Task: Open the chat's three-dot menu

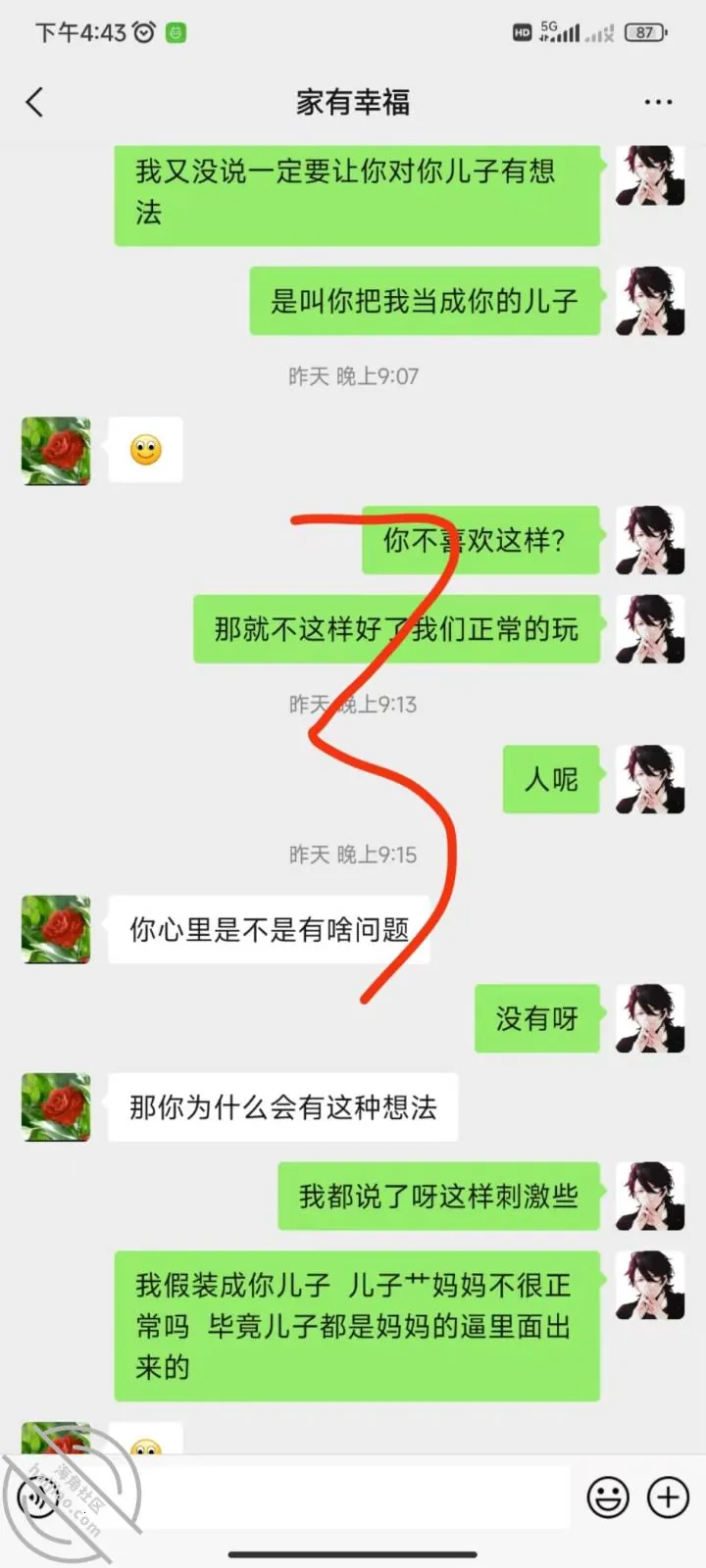Action: click(x=658, y=102)
